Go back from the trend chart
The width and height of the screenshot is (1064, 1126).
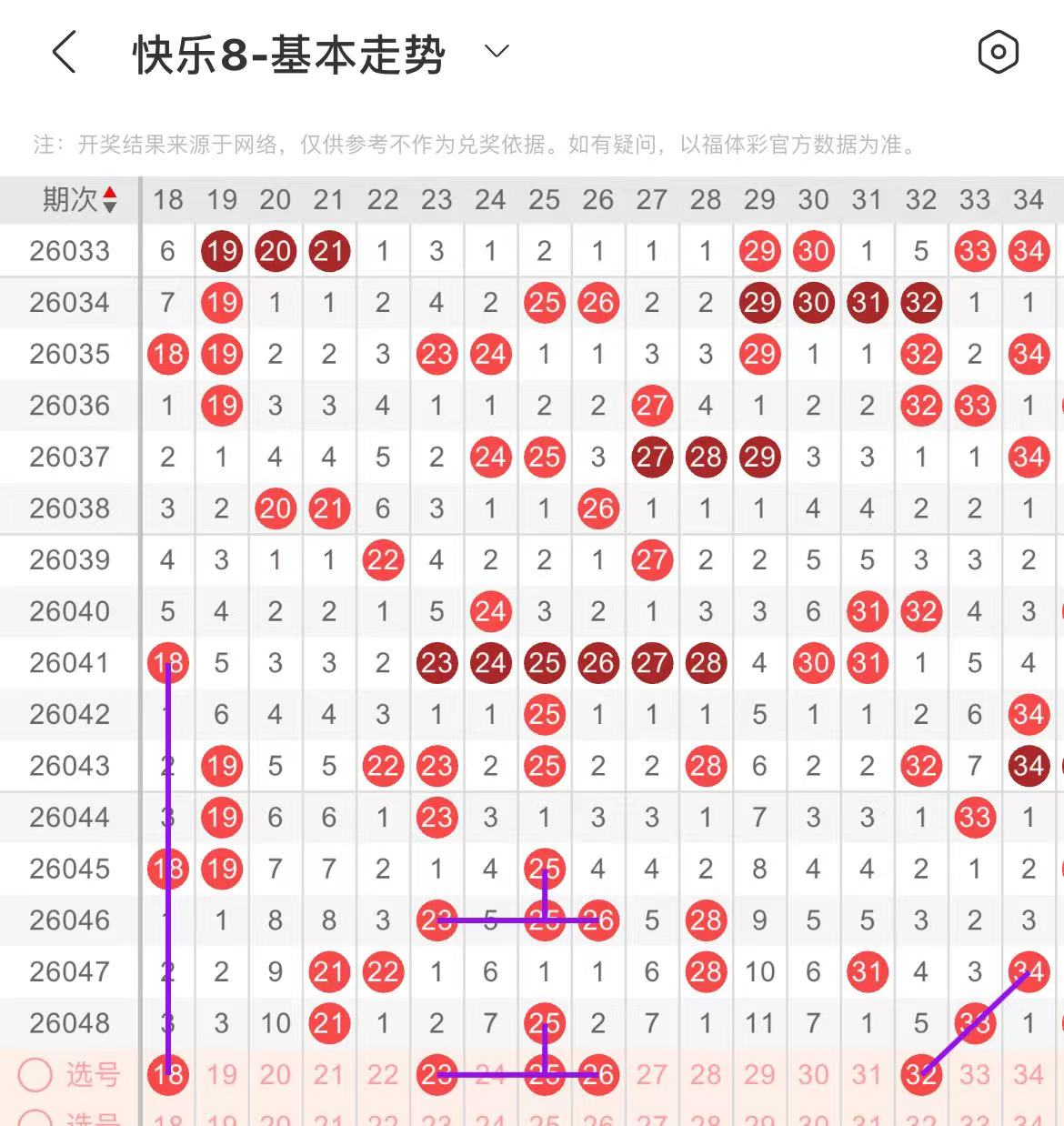[64, 53]
